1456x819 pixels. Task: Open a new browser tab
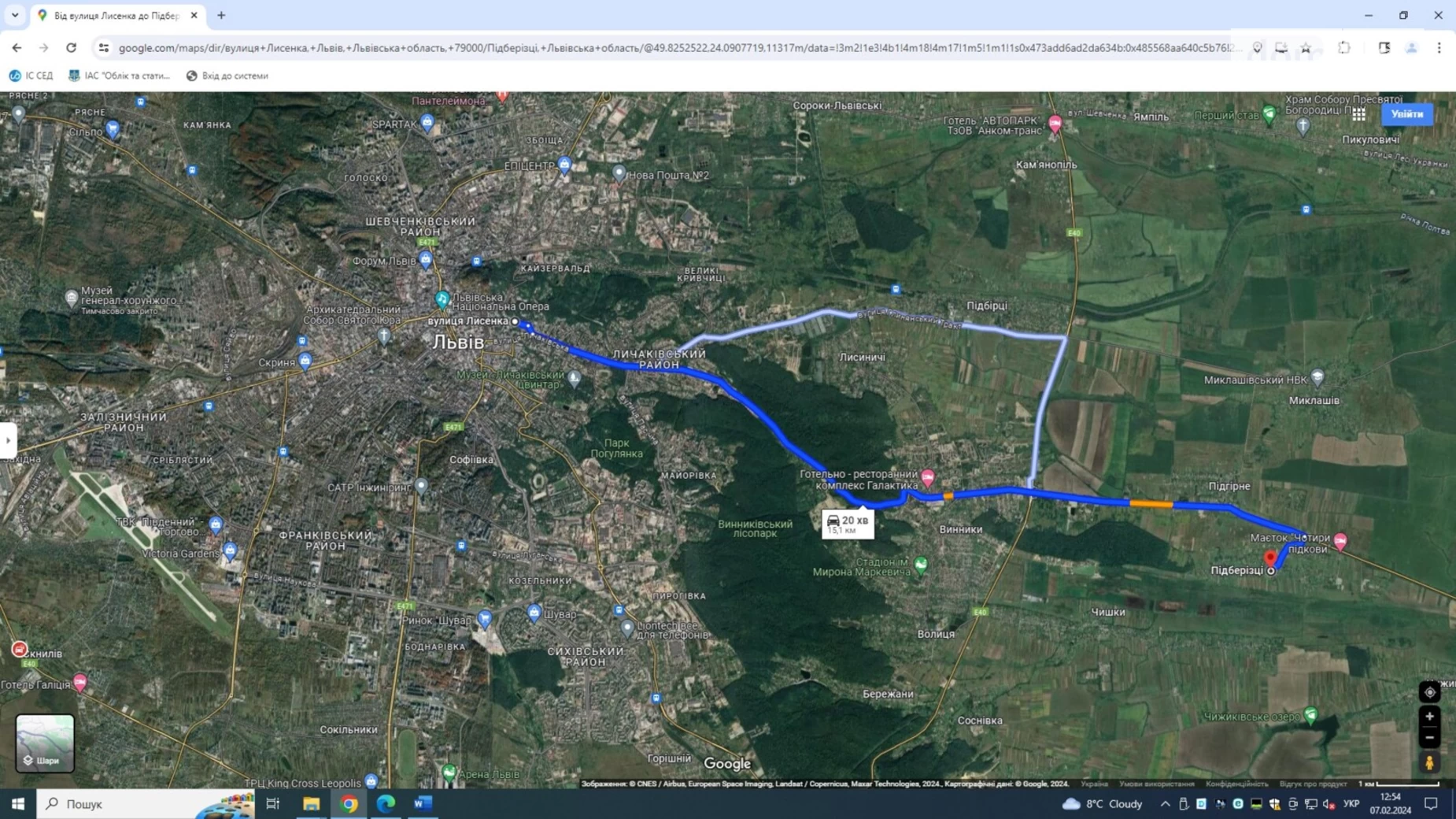(x=221, y=15)
